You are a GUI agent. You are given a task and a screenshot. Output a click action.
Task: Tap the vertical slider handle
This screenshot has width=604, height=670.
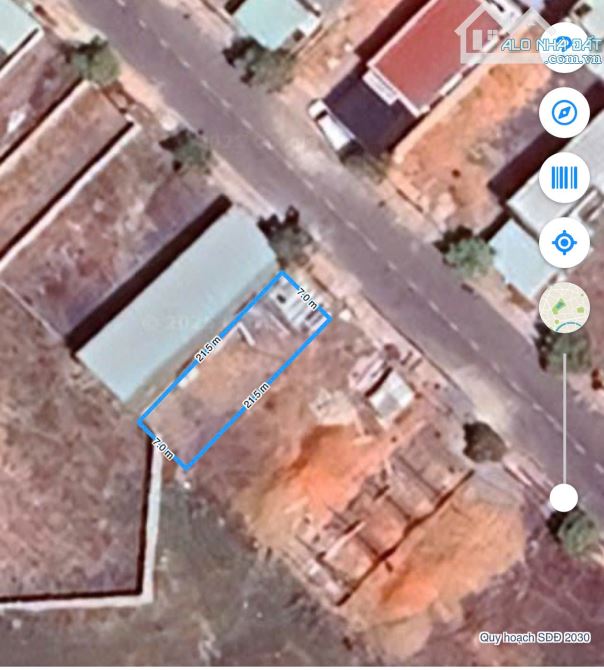click(564, 496)
